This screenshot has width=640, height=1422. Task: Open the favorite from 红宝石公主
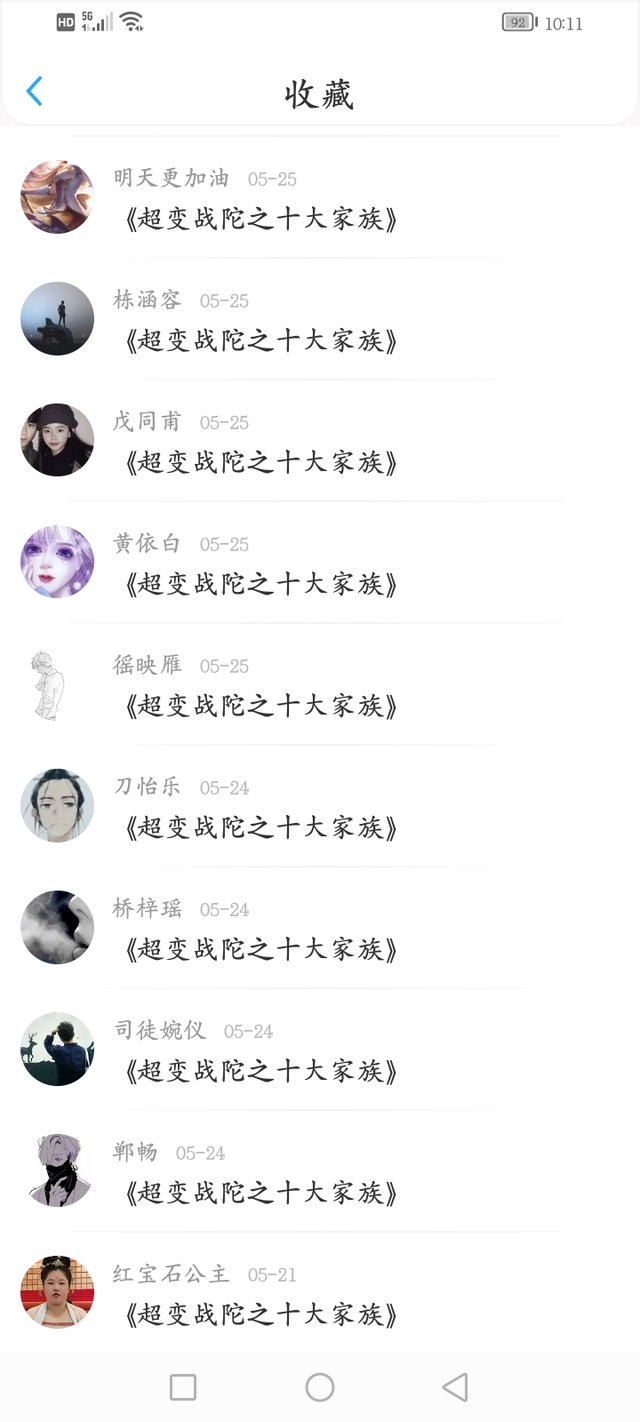click(x=260, y=1314)
